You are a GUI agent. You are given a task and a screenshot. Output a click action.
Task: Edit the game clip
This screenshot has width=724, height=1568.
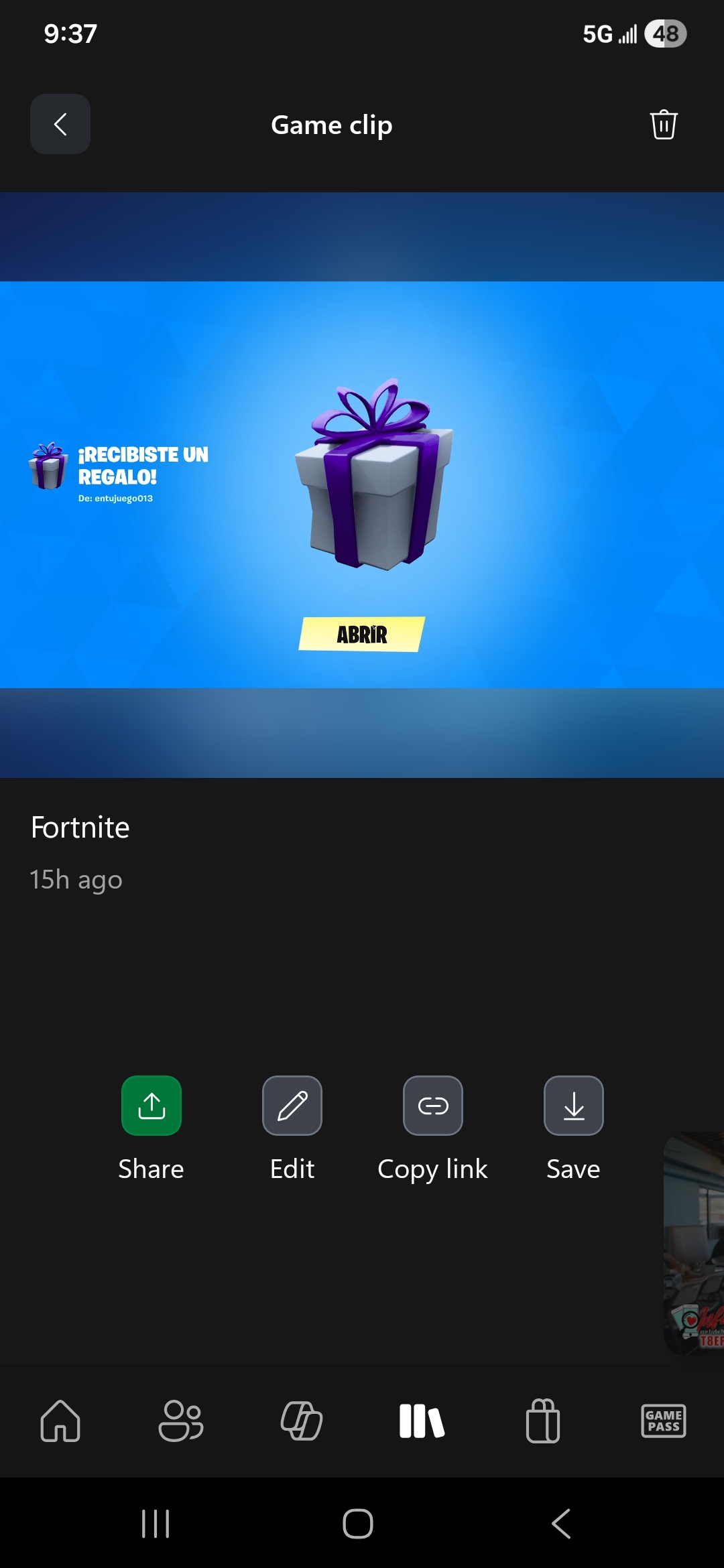292,1106
